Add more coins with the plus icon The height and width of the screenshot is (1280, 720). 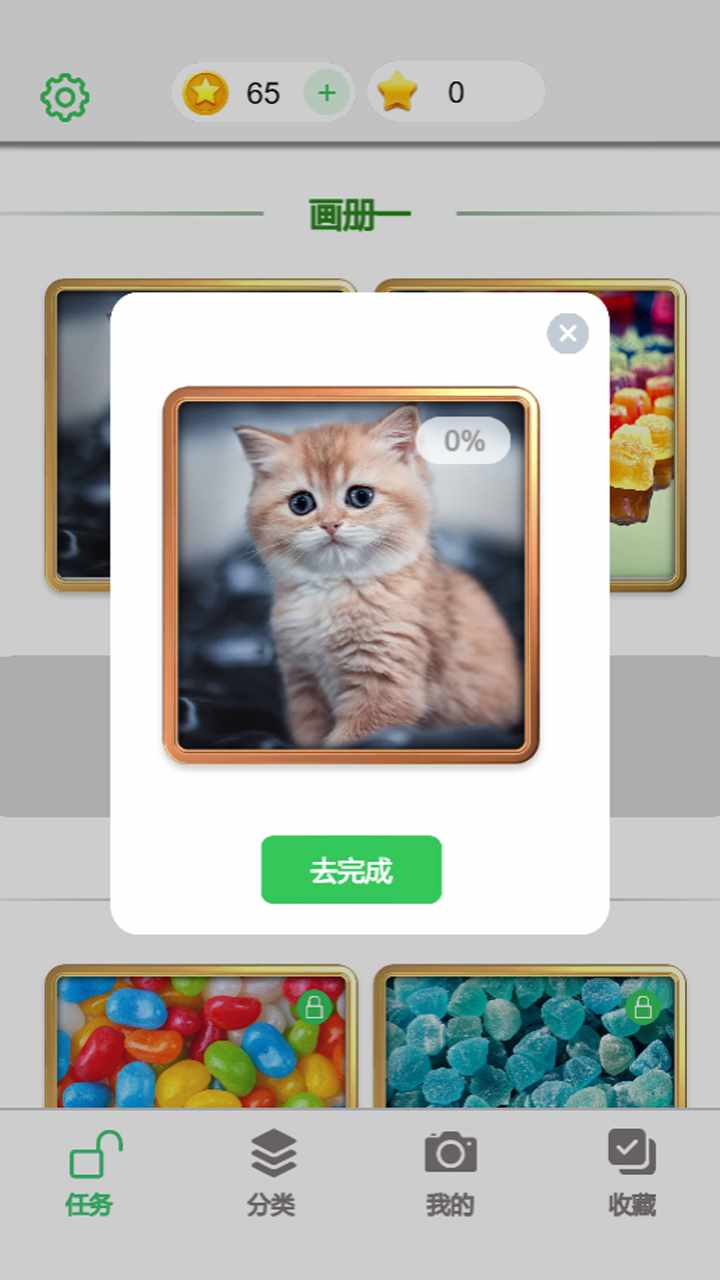pyautogui.click(x=327, y=94)
